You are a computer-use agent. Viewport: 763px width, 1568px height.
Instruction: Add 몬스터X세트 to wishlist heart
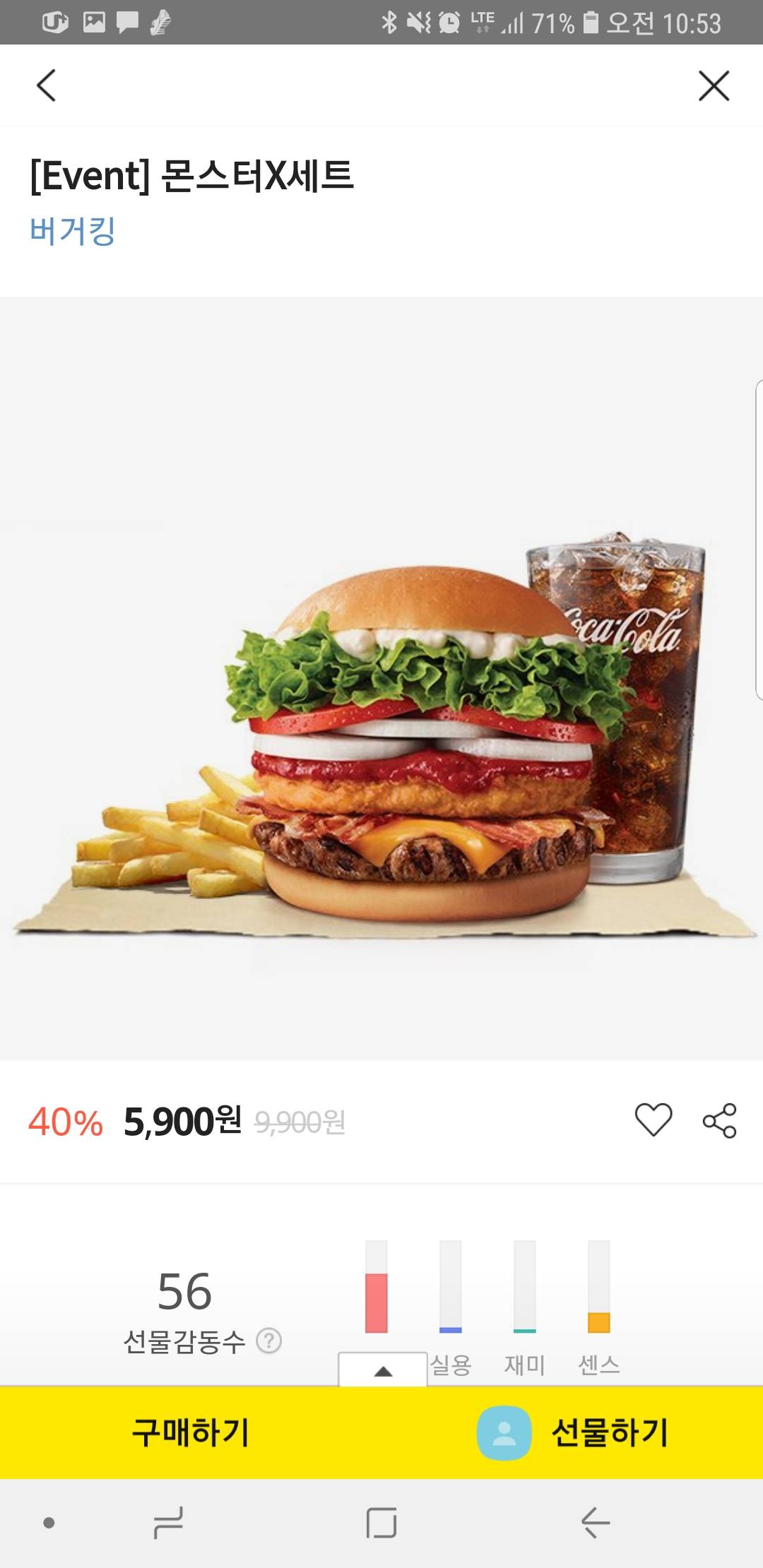[x=653, y=1120]
